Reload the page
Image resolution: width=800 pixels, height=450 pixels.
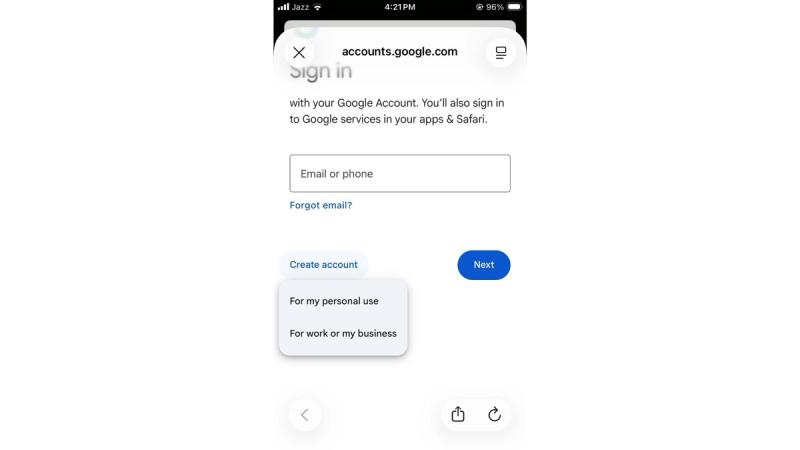[494, 414]
